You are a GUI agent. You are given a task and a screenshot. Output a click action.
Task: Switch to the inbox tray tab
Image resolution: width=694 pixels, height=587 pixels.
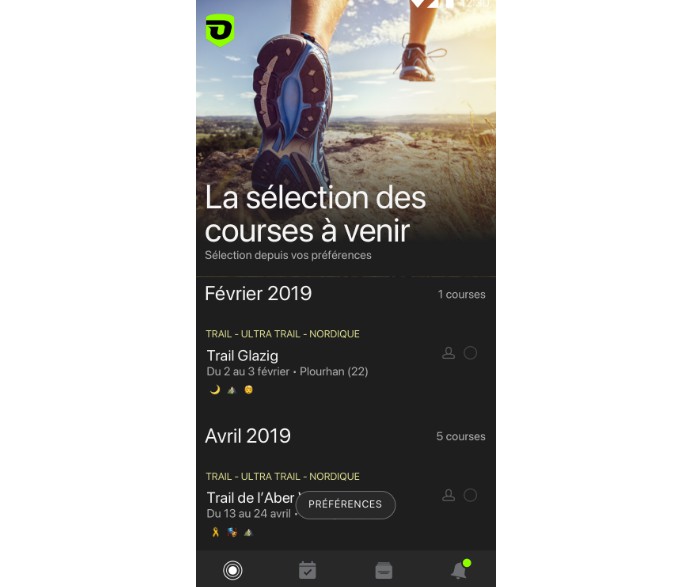(383, 570)
